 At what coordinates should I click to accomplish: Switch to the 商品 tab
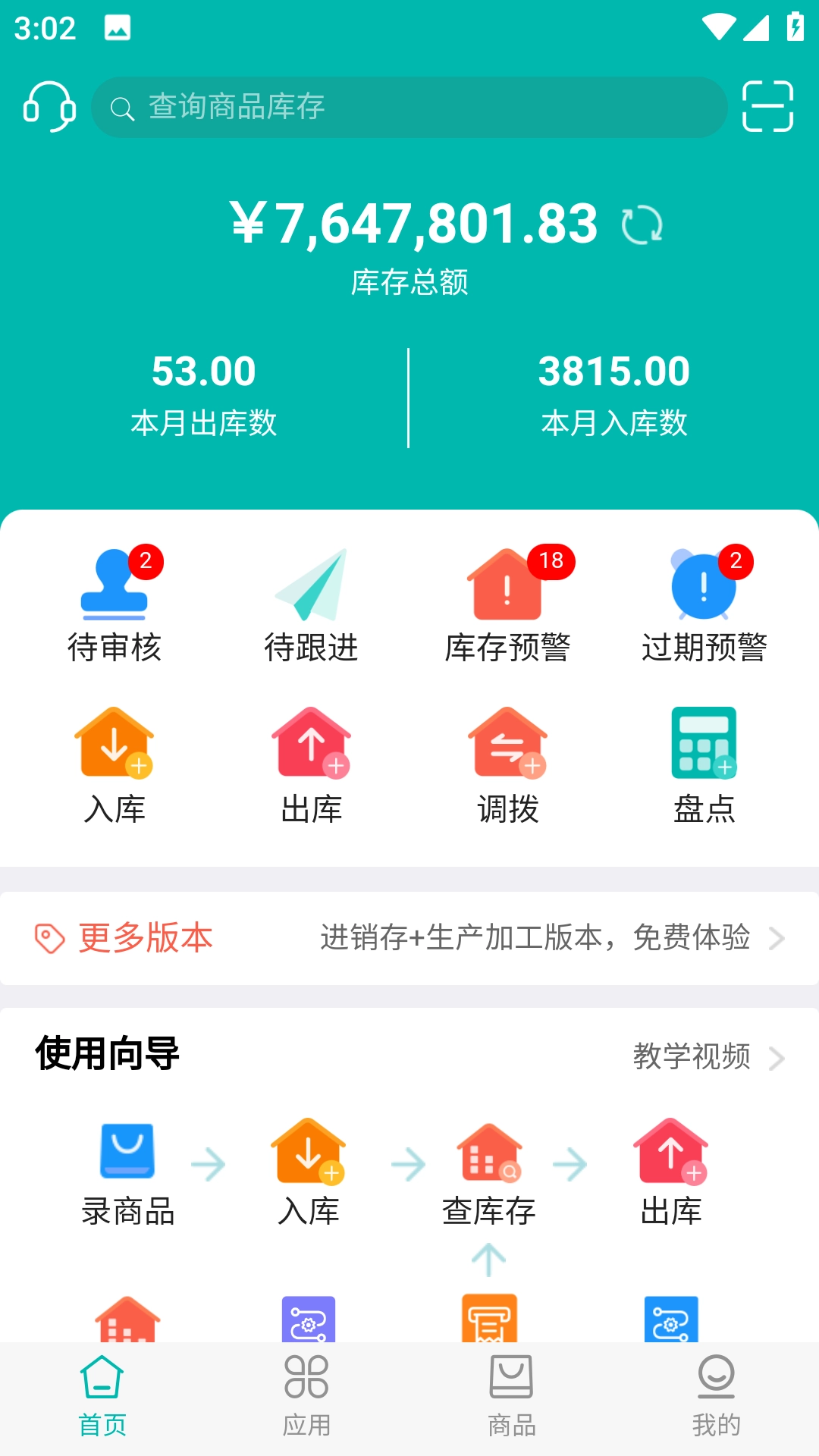pos(512,1397)
